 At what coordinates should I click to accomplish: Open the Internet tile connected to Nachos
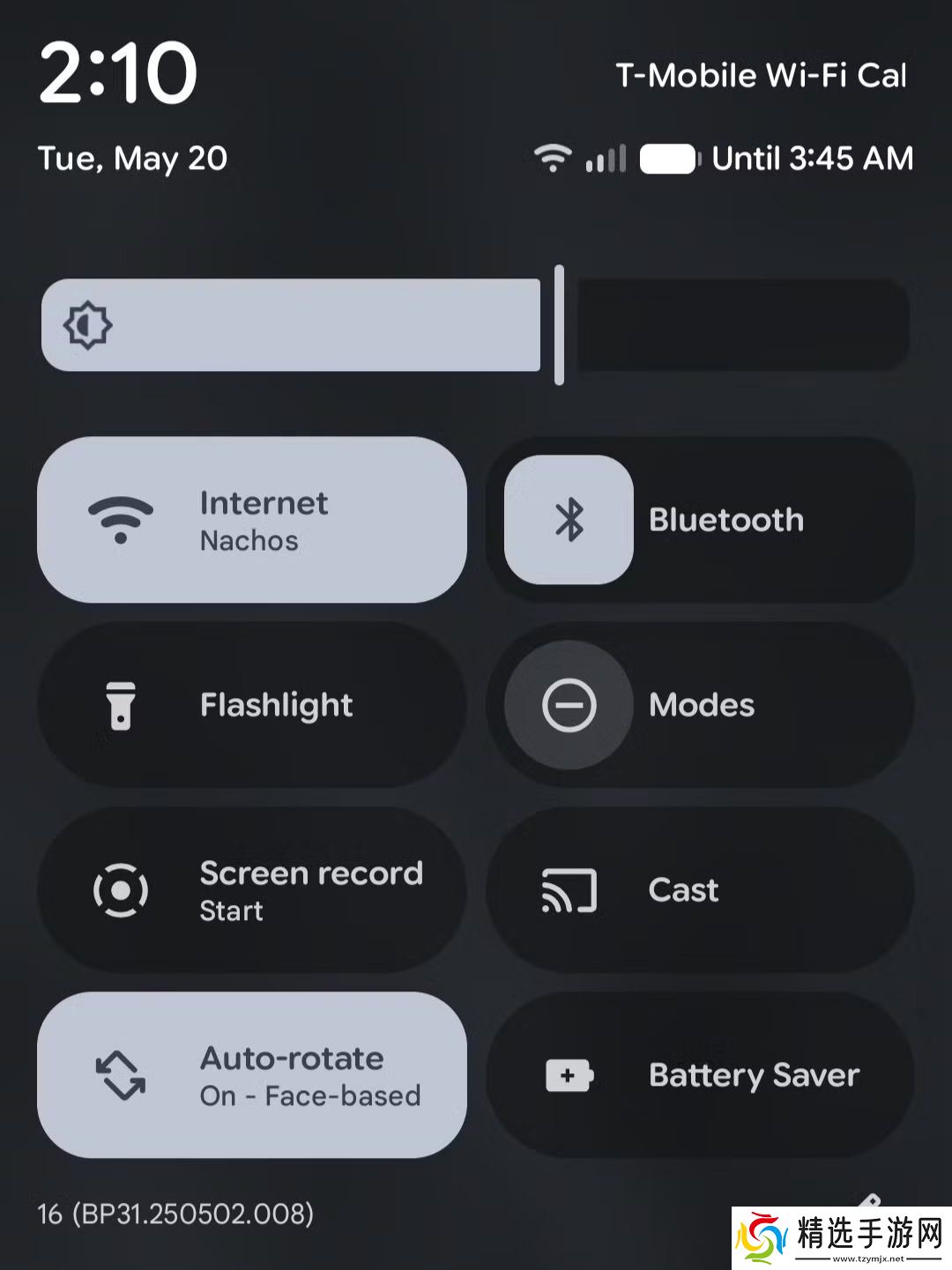[252, 520]
